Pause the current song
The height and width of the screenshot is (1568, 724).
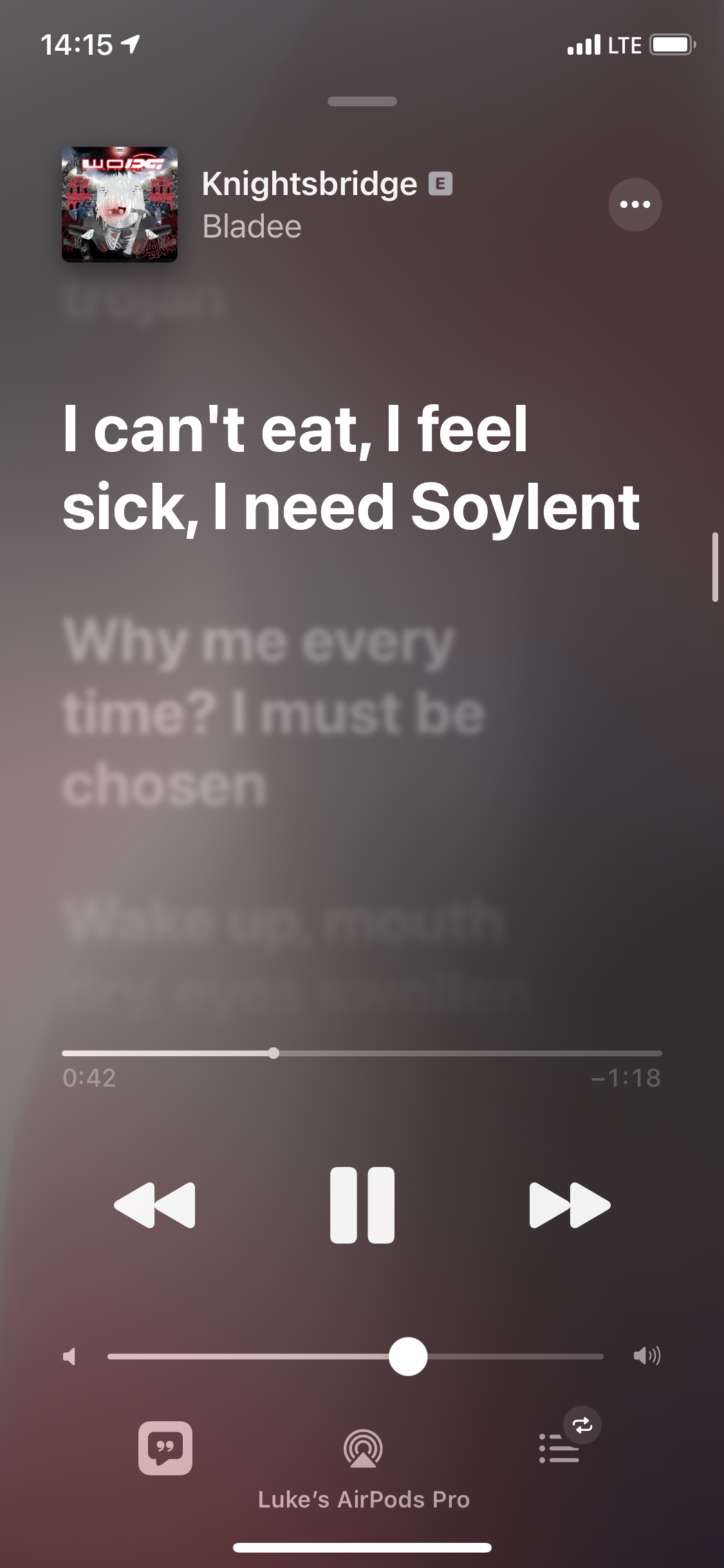[x=362, y=1205]
